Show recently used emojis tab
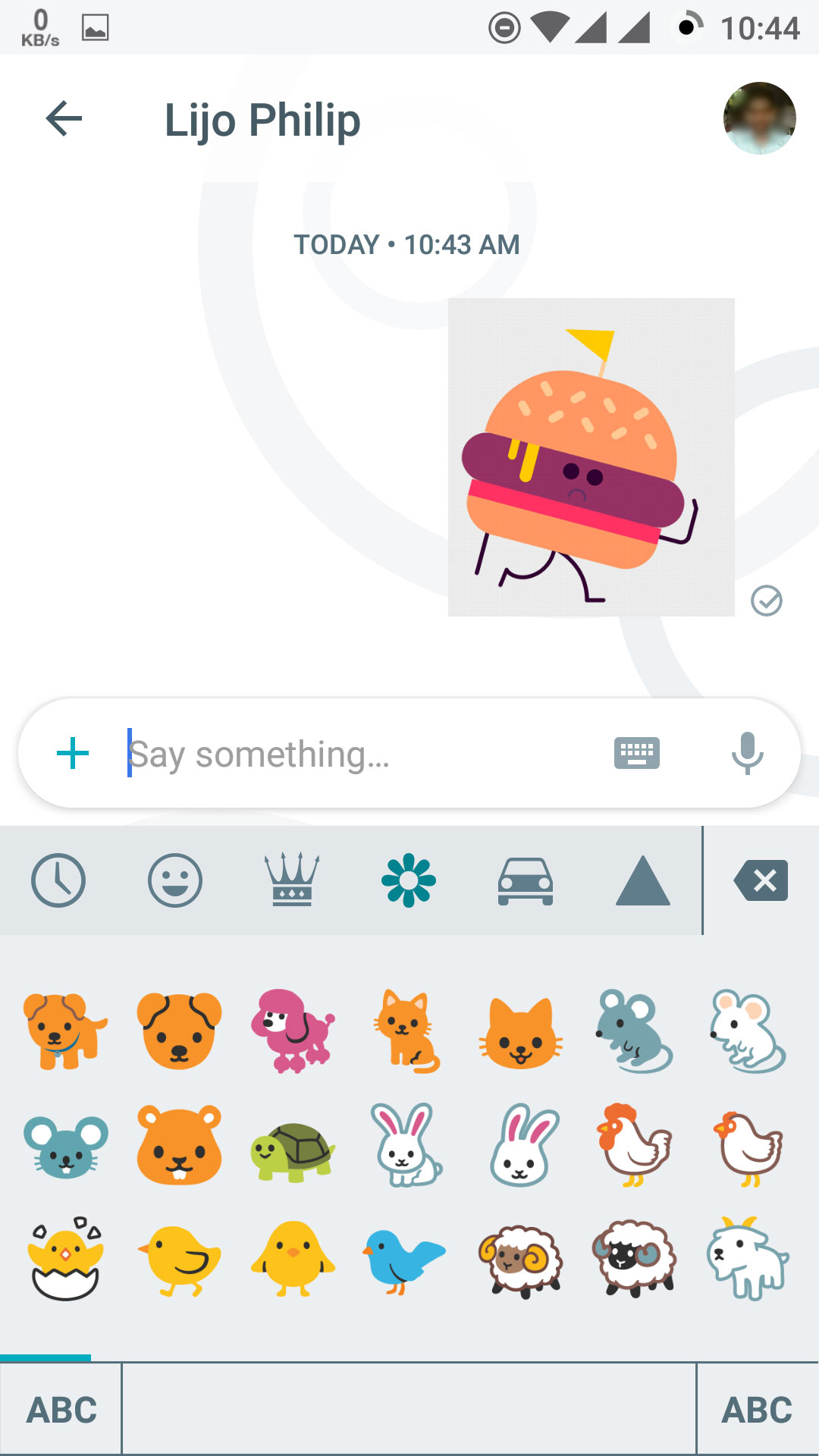The width and height of the screenshot is (819, 1456). point(58,880)
